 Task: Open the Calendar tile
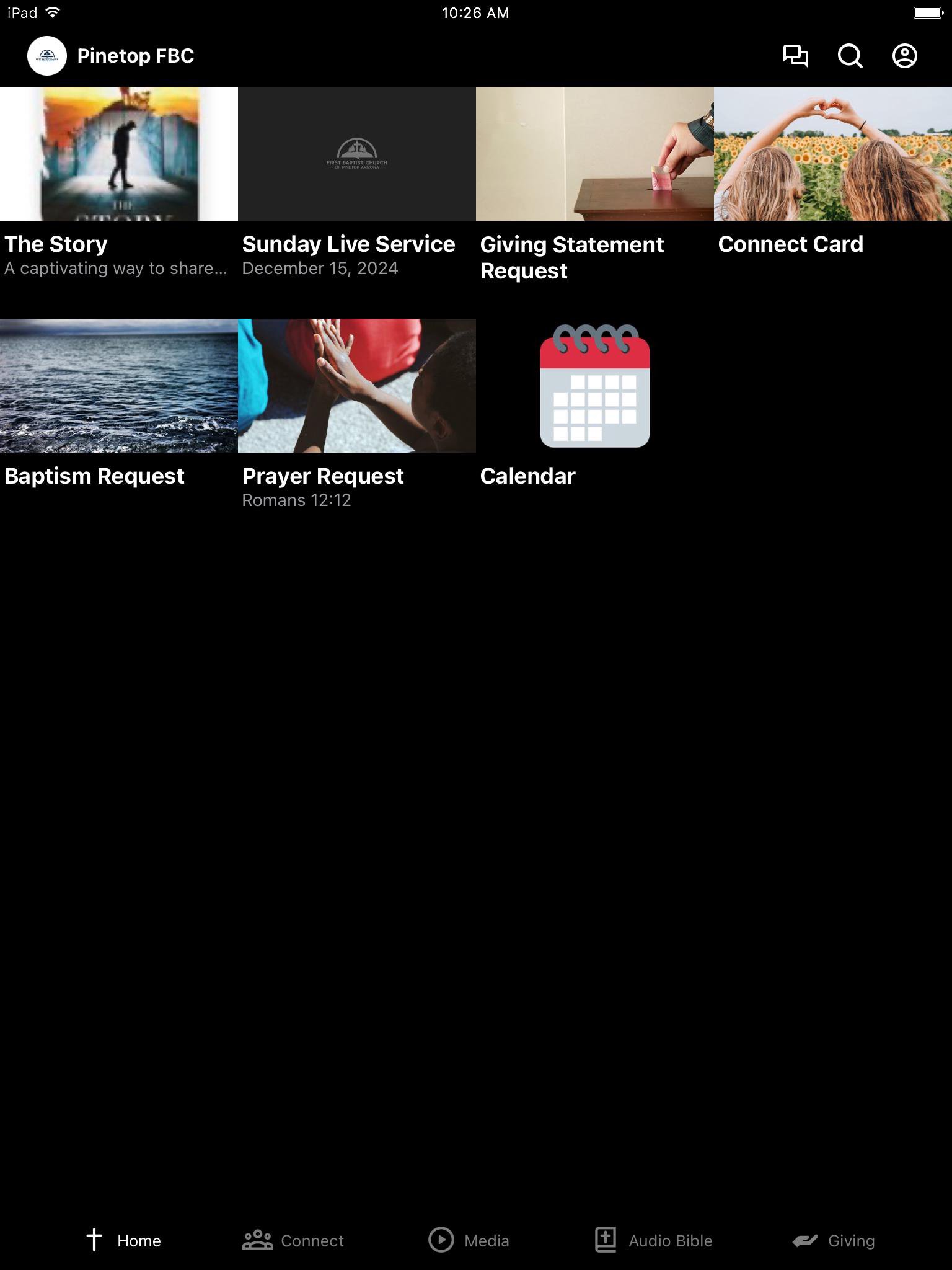coord(594,386)
